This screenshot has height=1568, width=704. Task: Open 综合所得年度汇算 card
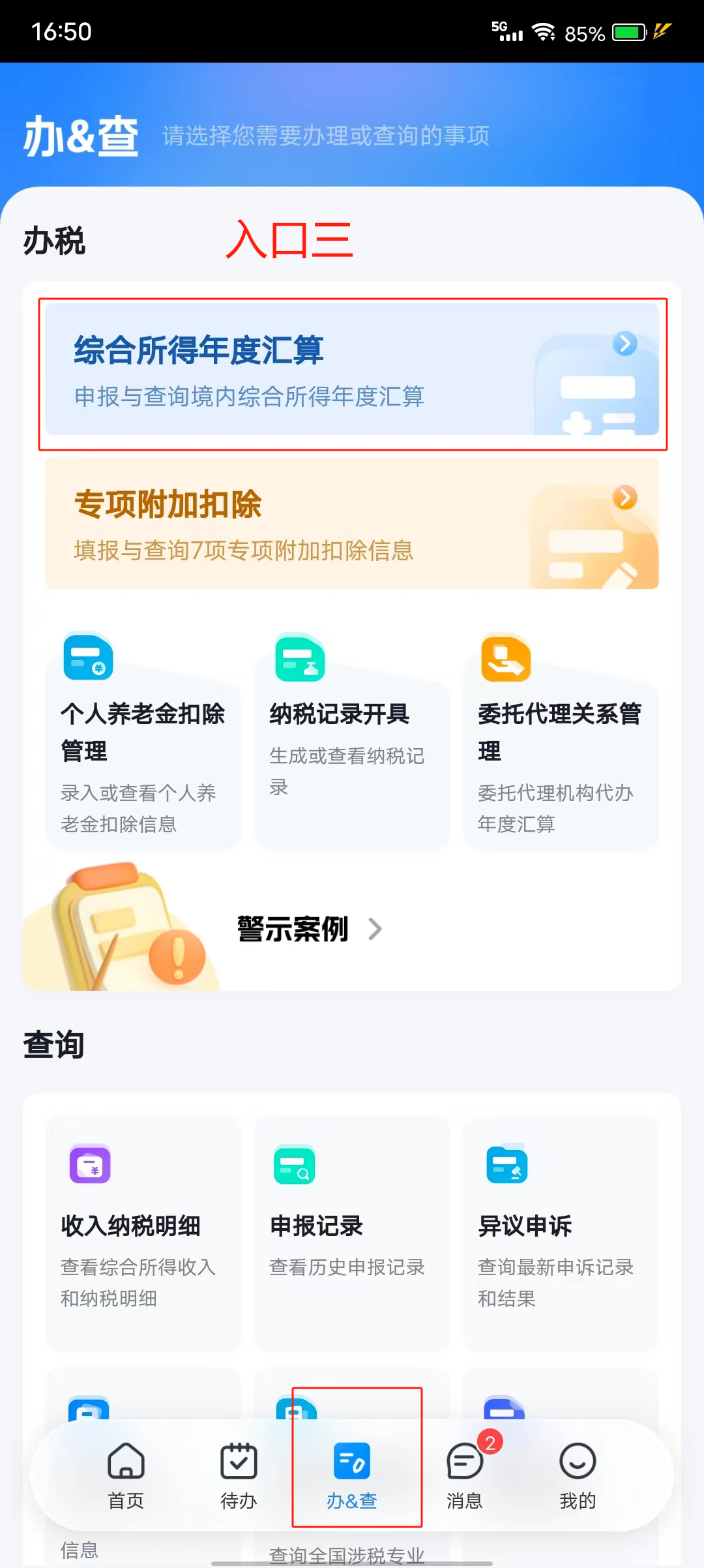[x=352, y=369]
